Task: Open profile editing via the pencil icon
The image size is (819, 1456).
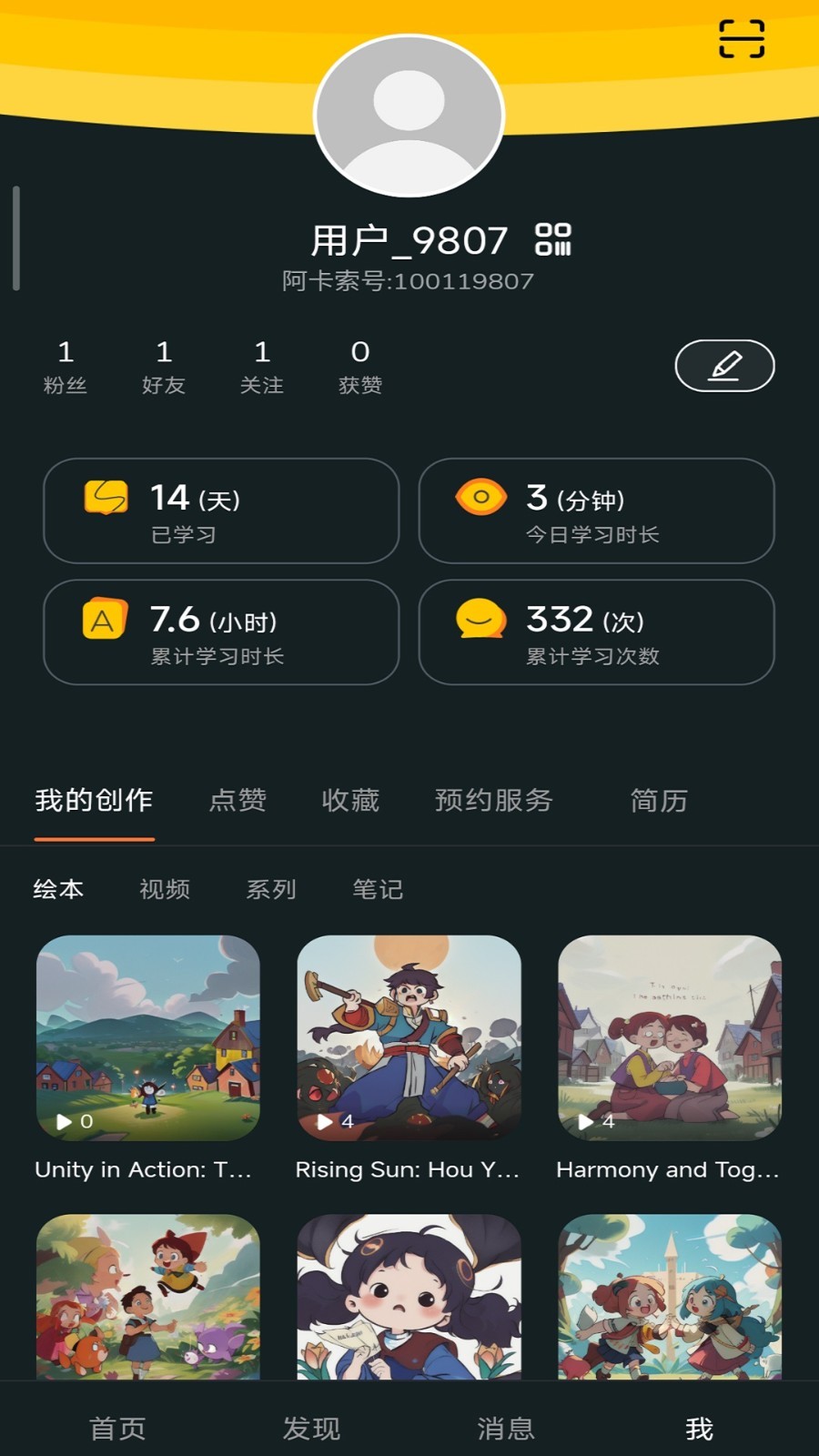Action: [723, 366]
